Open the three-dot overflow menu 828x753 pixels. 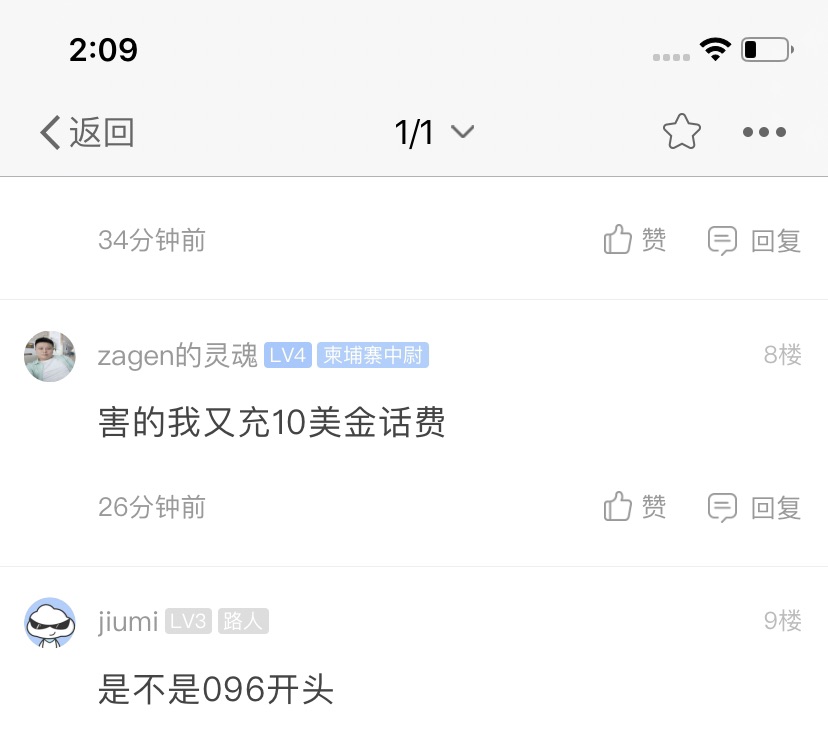tap(764, 132)
